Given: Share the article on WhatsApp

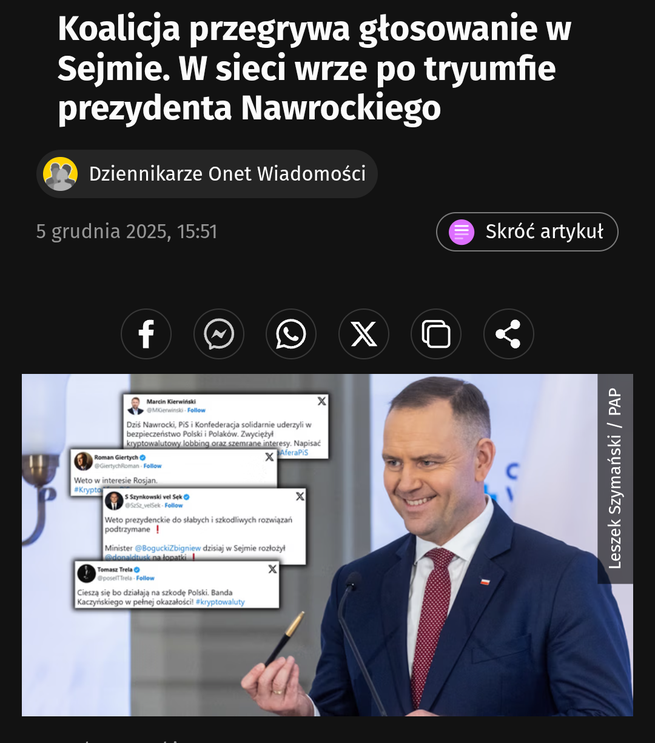Looking at the screenshot, I should click(291, 334).
